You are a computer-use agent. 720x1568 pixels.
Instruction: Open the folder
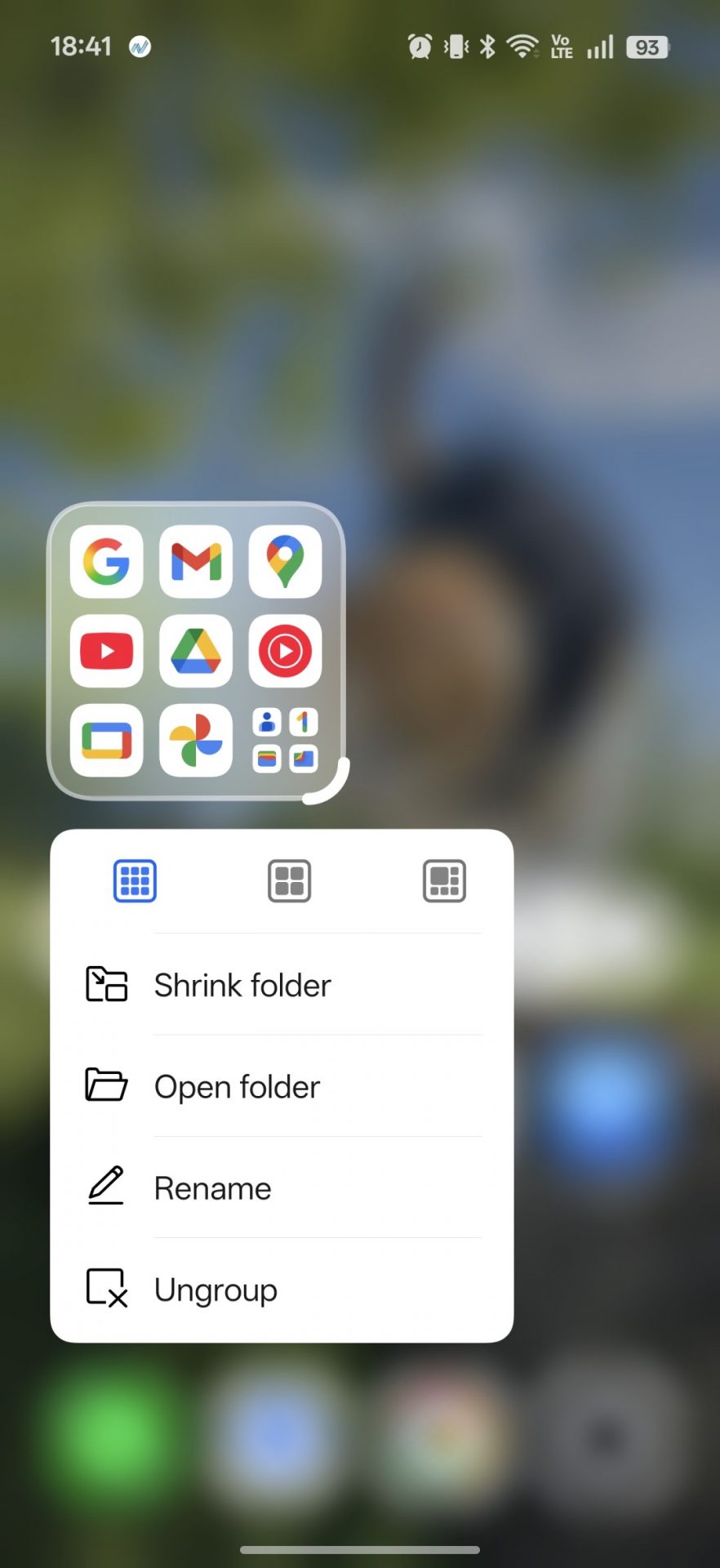237,1087
